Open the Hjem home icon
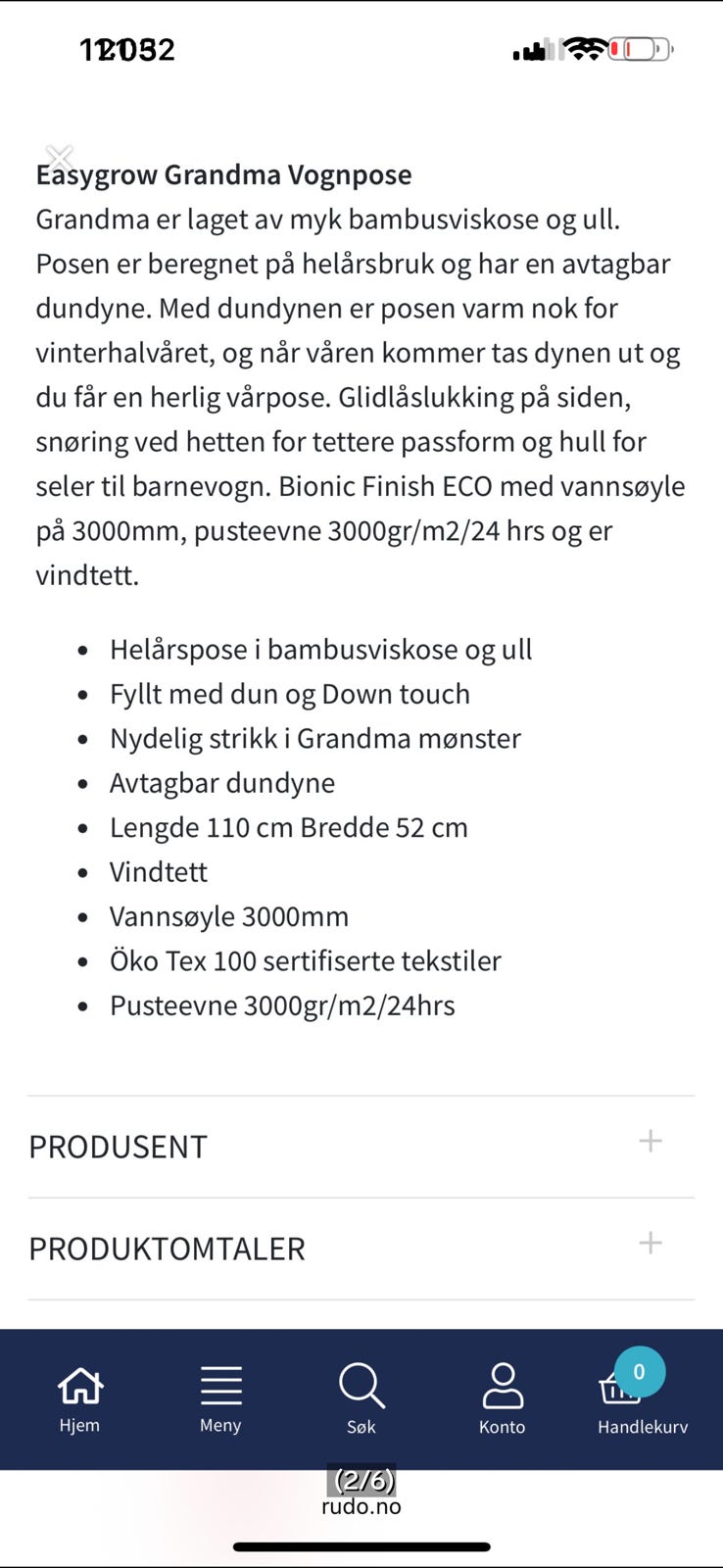The height and width of the screenshot is (1568, 723). pyautogui.click(x=78, y=1384)
